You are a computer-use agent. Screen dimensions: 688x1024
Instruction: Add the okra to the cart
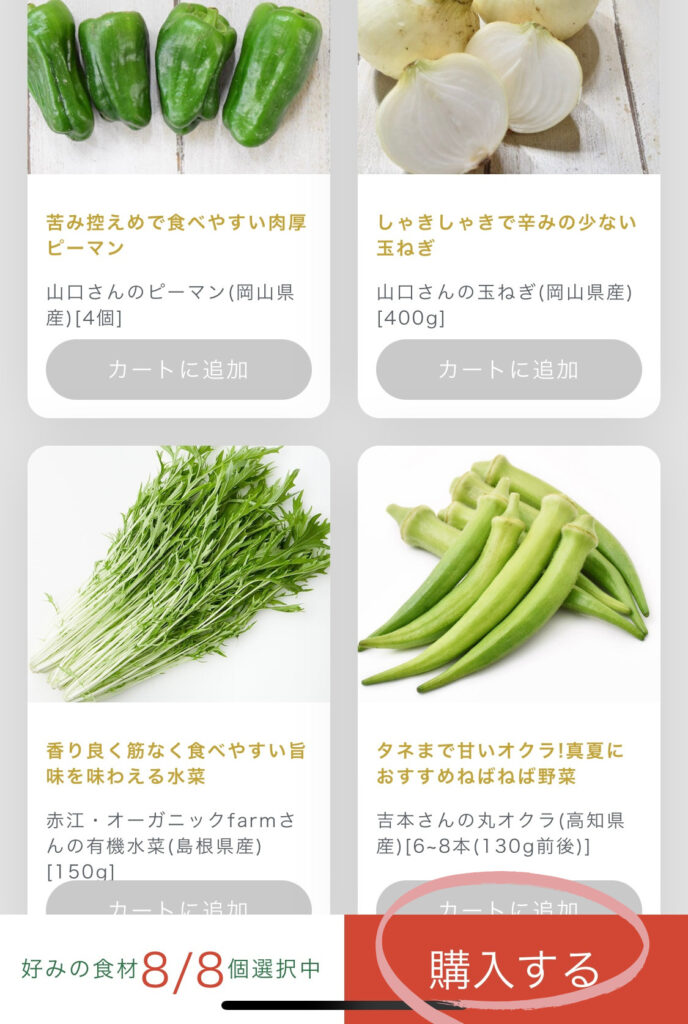[508, 900]
